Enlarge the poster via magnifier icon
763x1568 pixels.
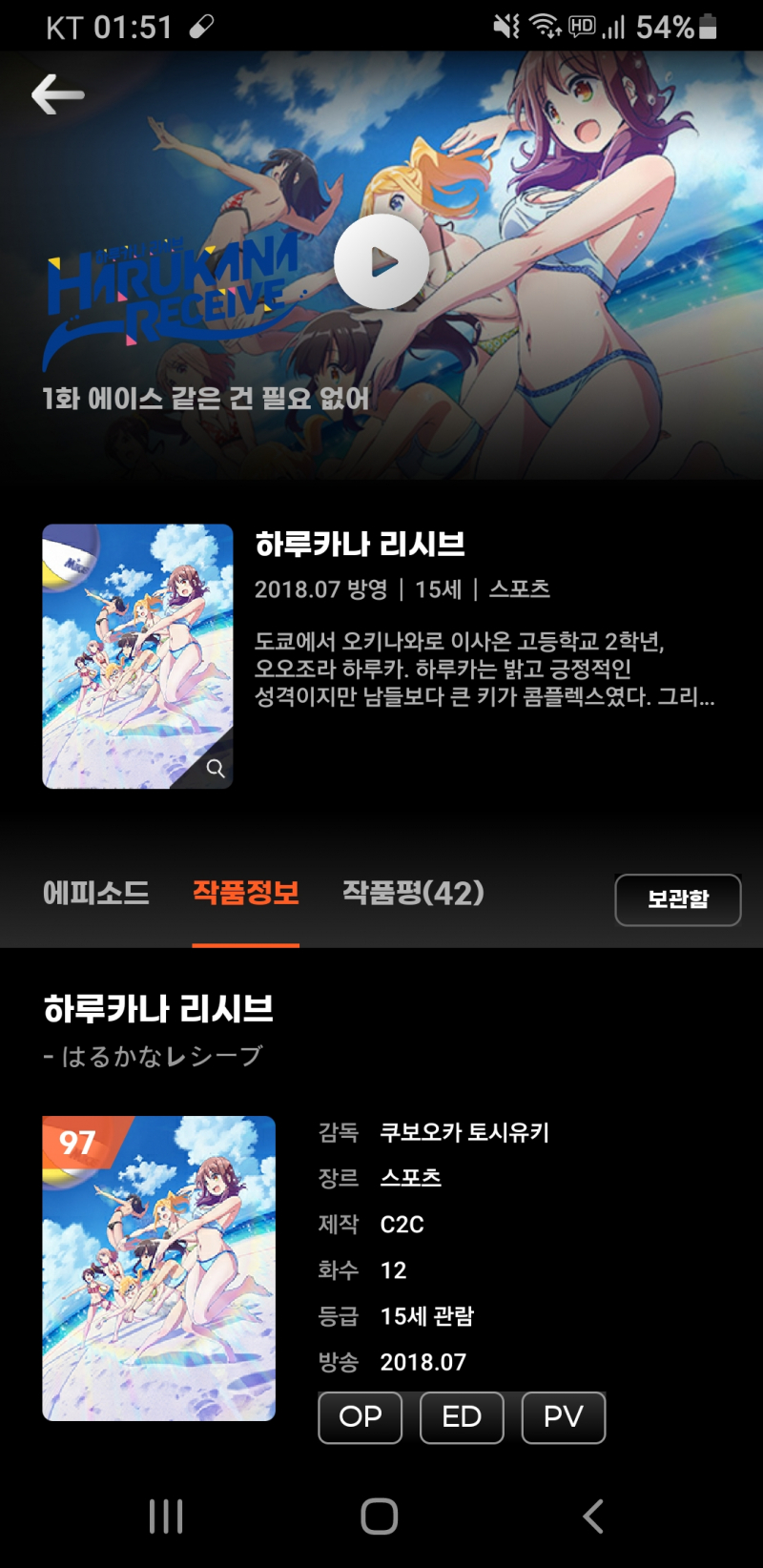tap(216, 768)
